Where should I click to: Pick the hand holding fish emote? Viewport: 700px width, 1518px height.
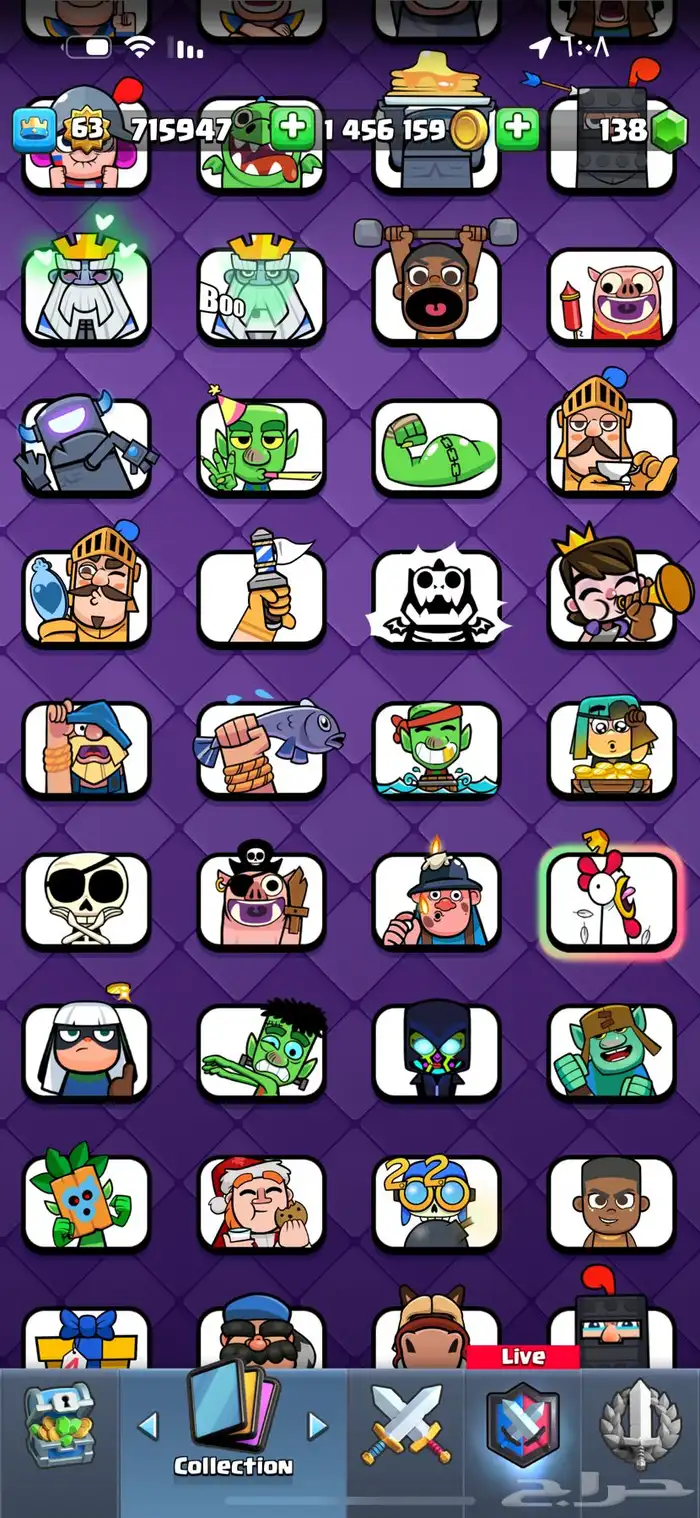261,750
